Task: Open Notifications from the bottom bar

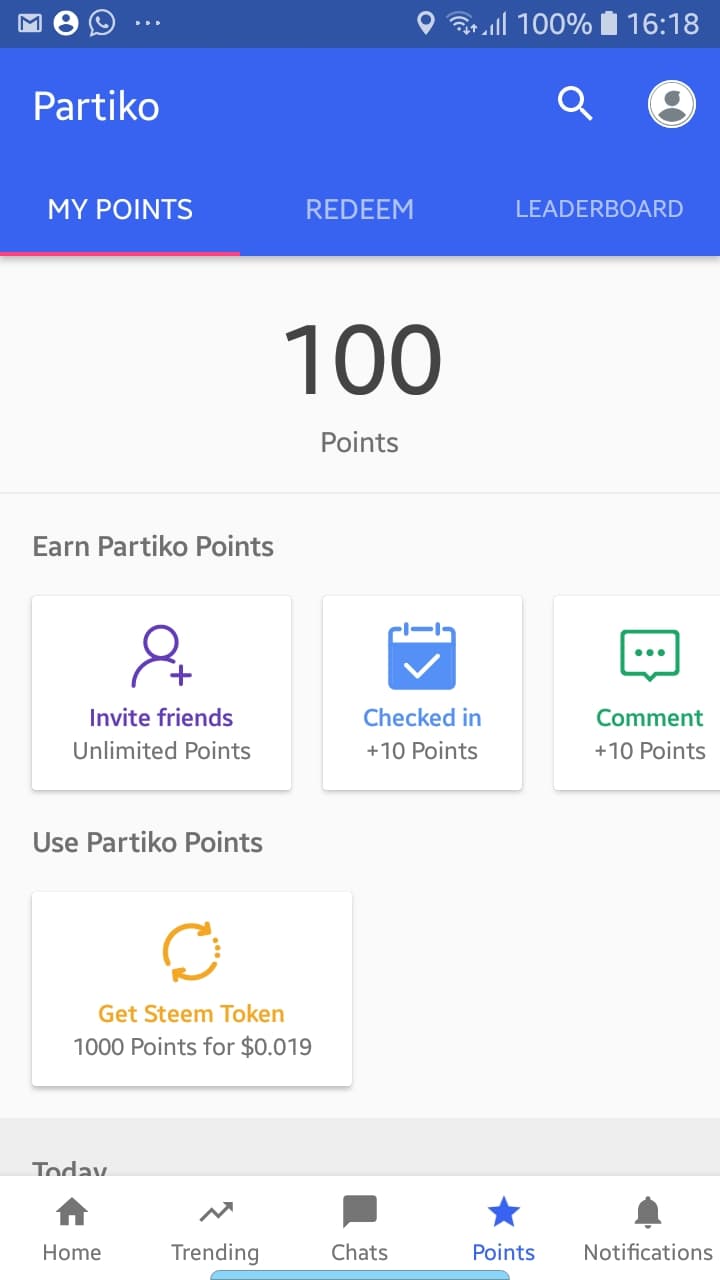Action: (647, 1225)
